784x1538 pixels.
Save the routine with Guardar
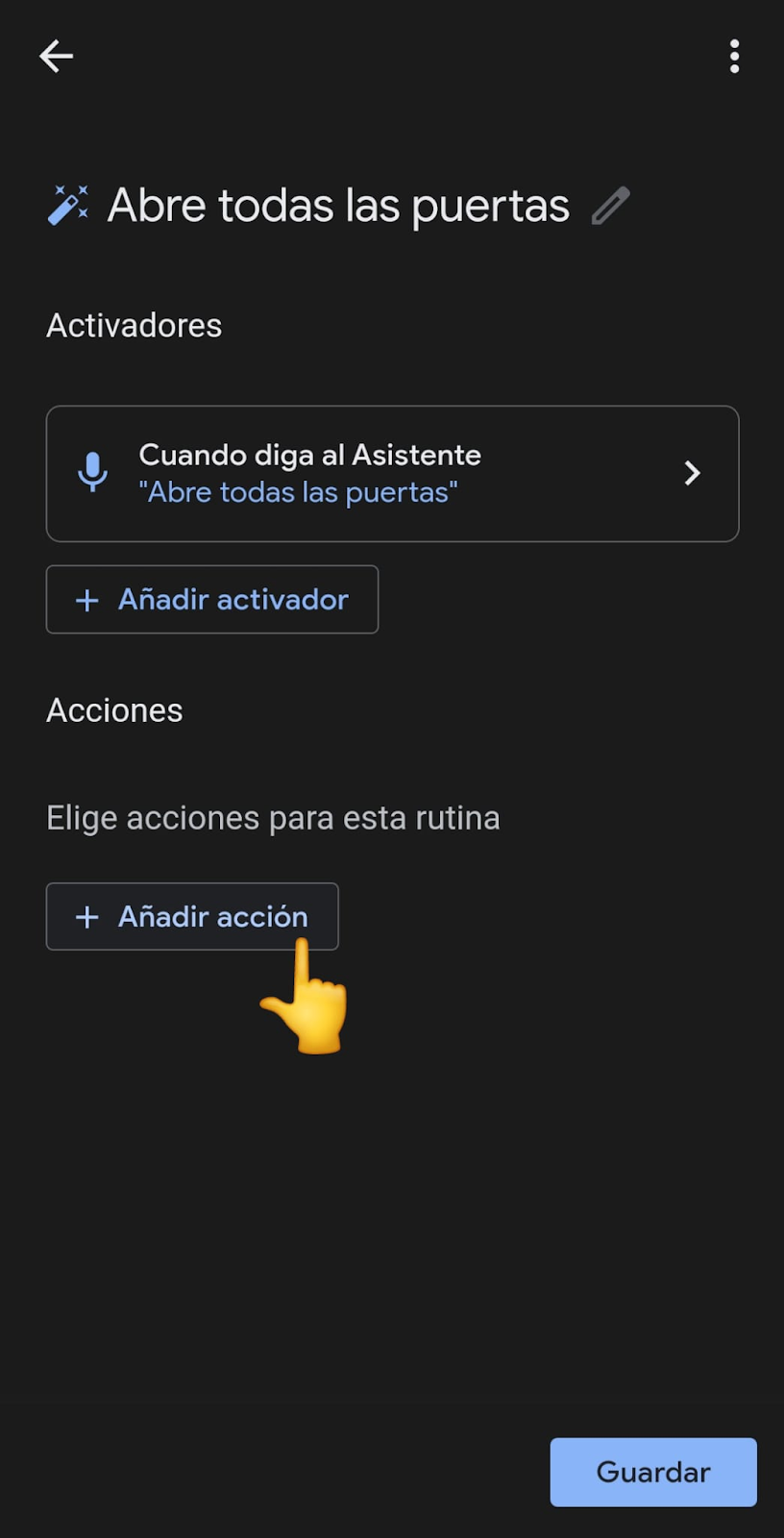click(653, 1472)
